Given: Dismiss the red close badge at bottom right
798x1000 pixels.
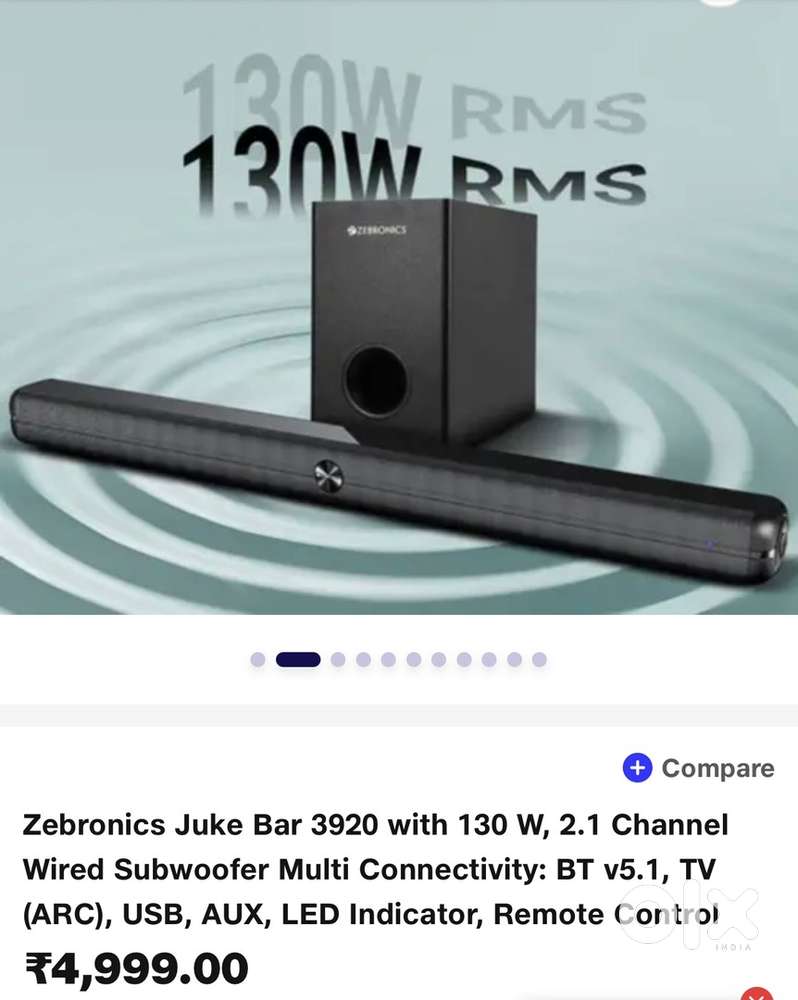Looking at the screenshot, I should click(757, 995).
